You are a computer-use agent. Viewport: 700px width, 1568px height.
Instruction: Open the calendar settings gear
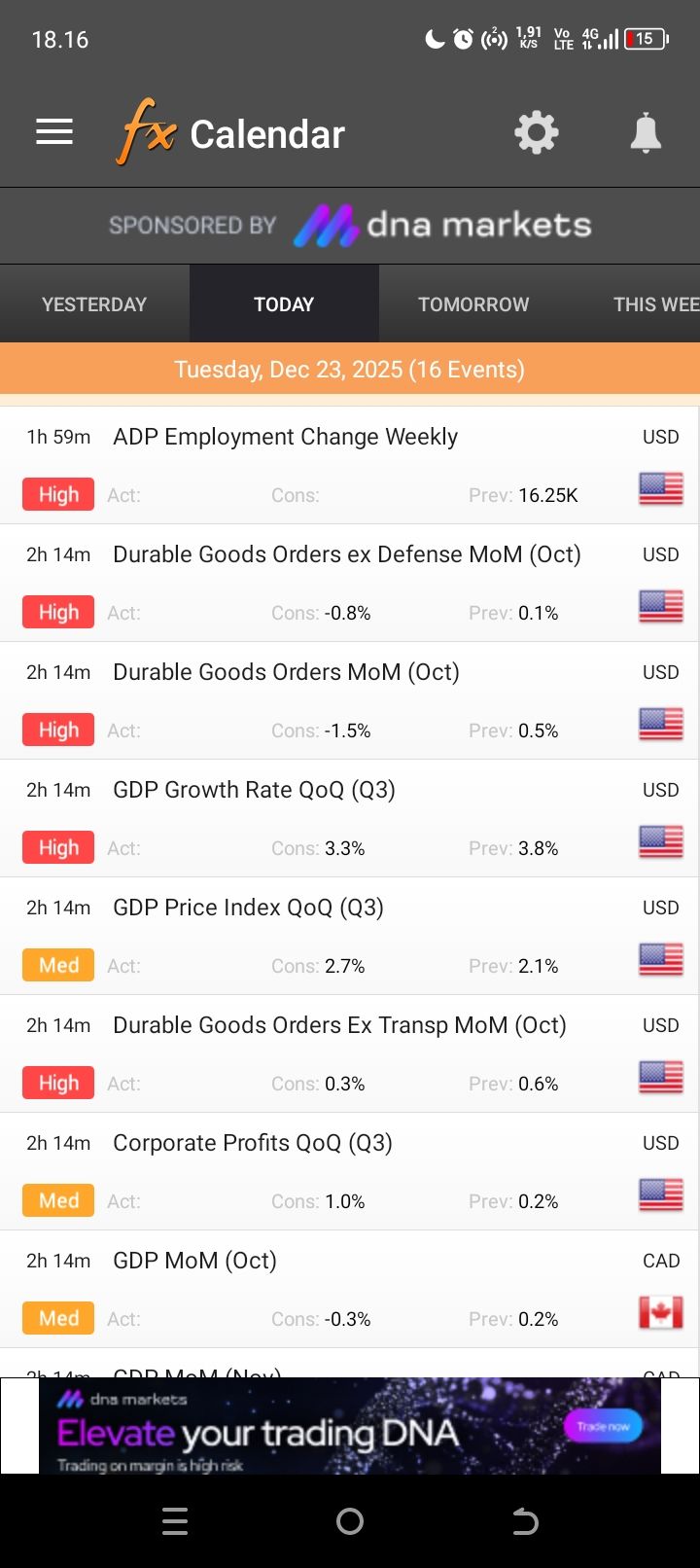[x=536, y=132]
